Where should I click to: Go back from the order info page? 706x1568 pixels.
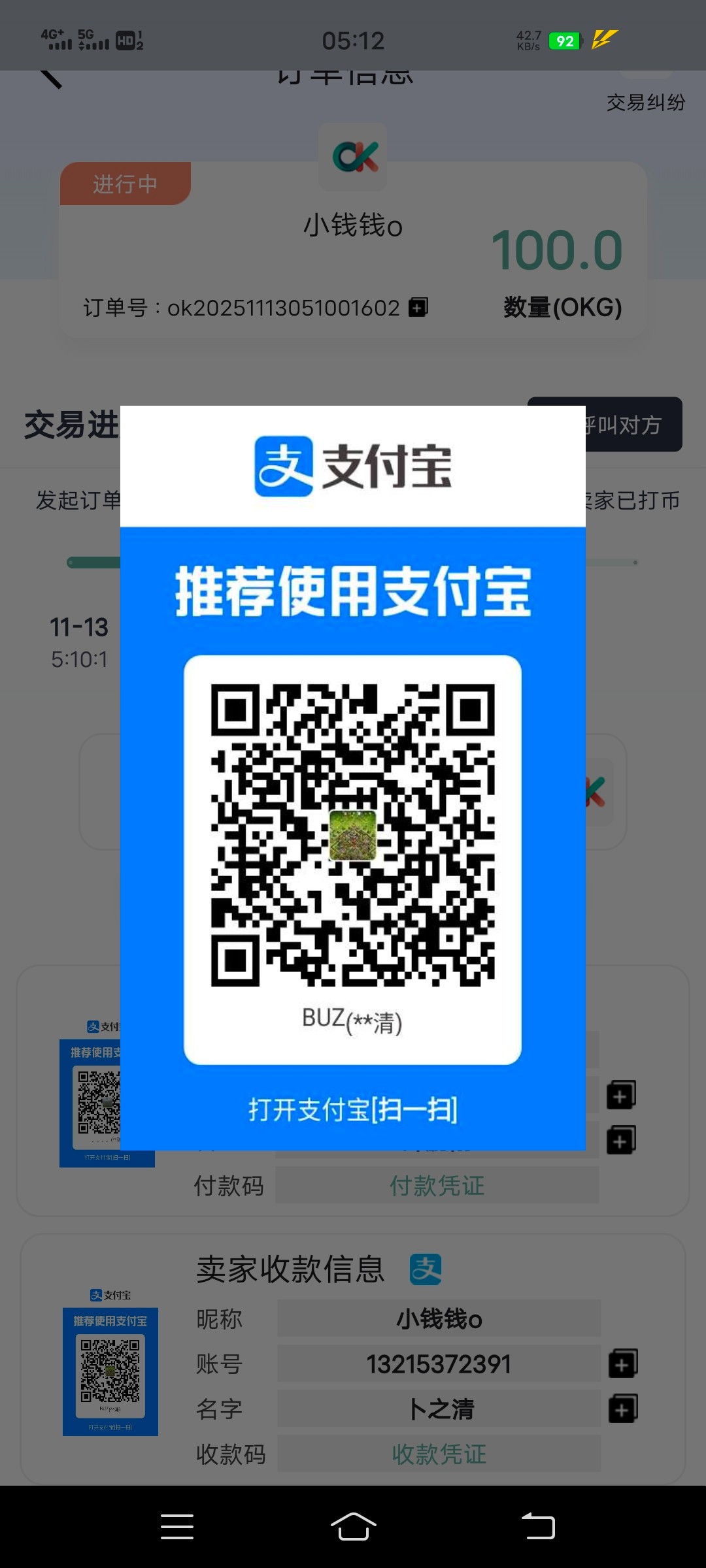(51, 78)
